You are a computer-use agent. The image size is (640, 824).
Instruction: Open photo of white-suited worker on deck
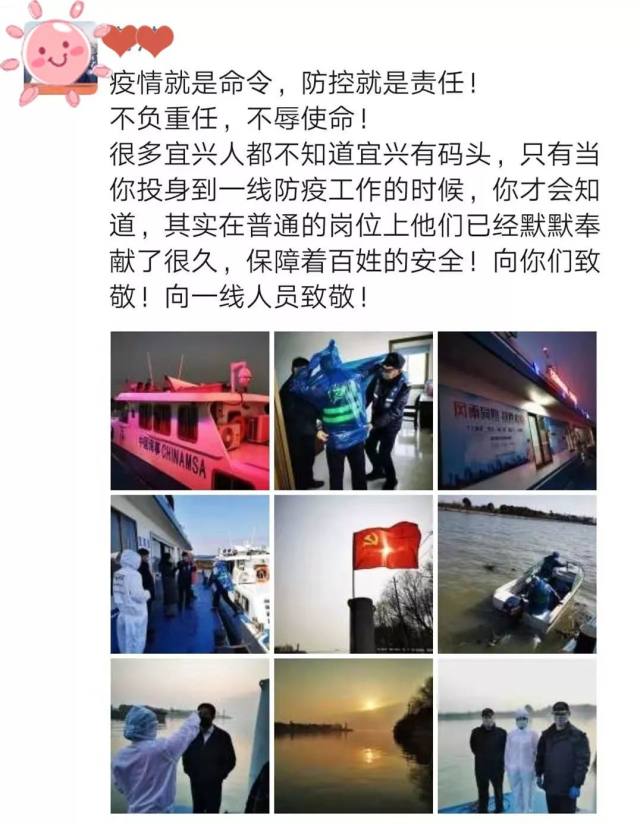click(x=190, y=573)
